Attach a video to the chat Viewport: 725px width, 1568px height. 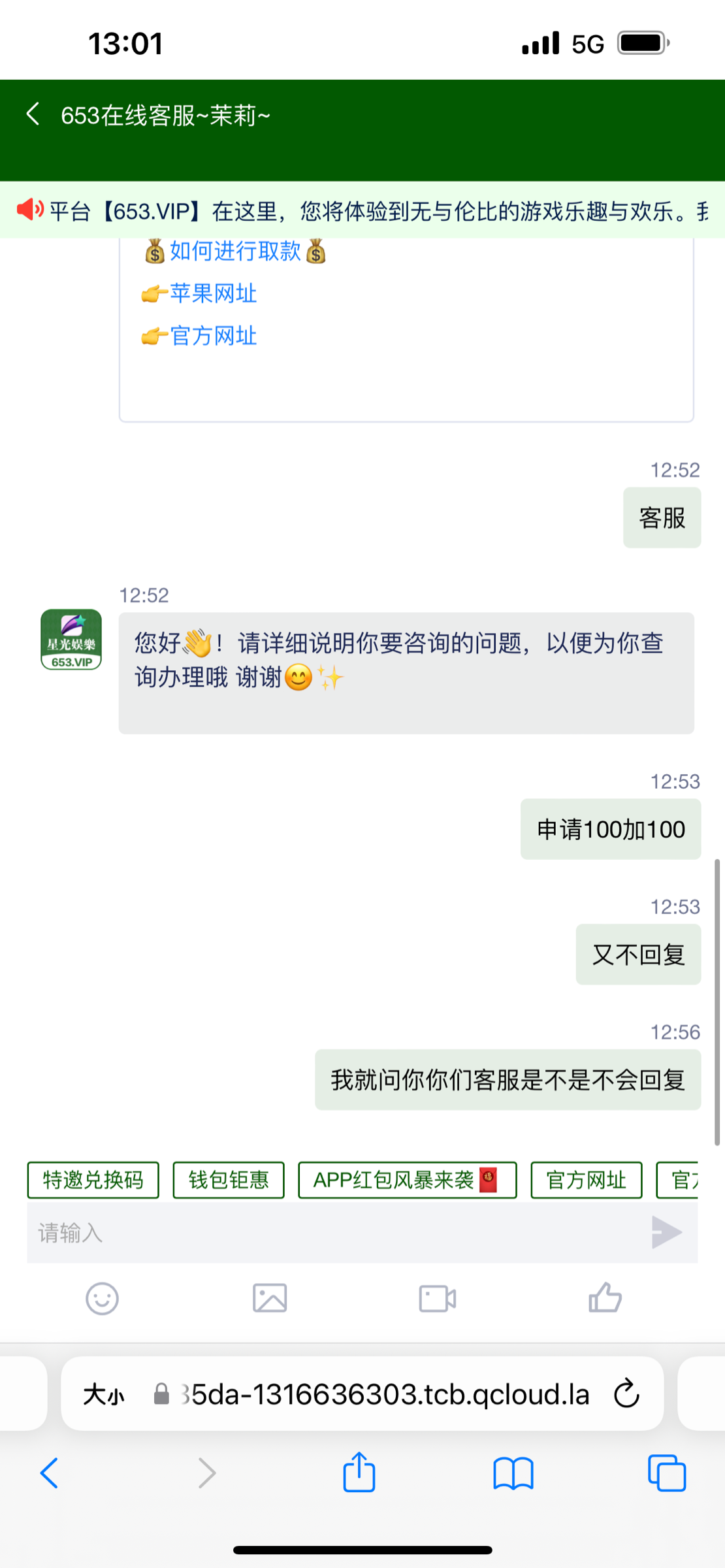coord(437,1298)
